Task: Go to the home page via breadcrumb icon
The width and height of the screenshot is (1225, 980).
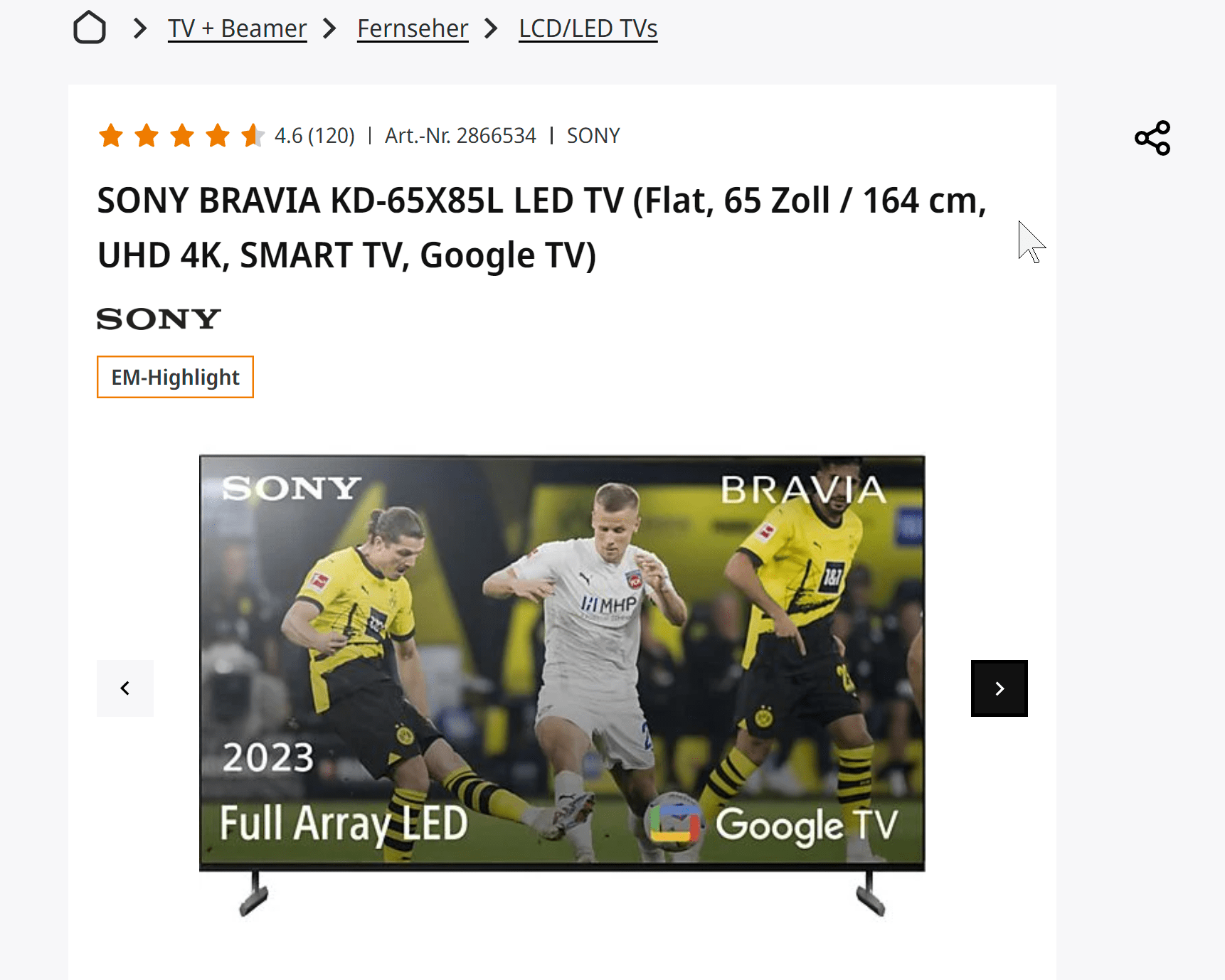Action: [x=90, y=28]
